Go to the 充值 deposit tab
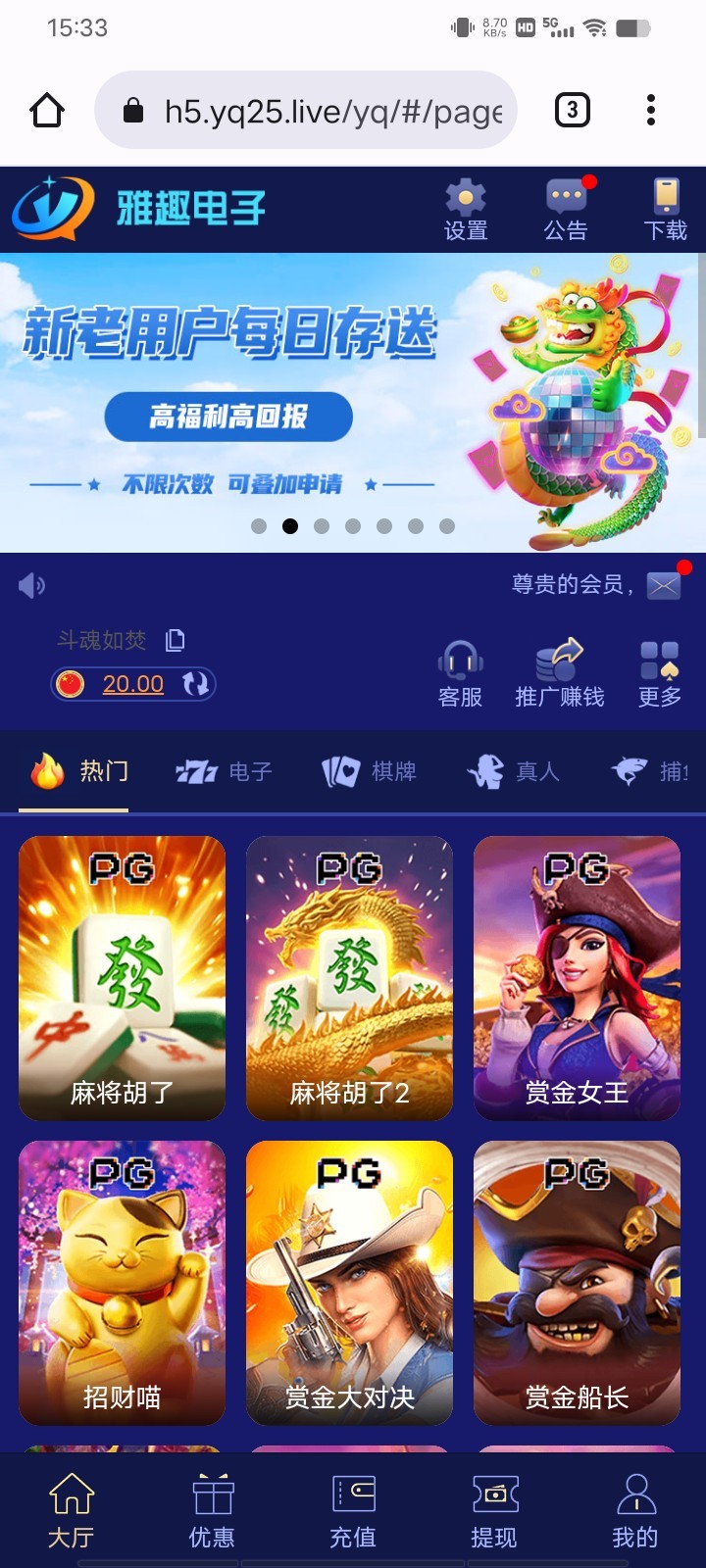 click(353, 1510)
